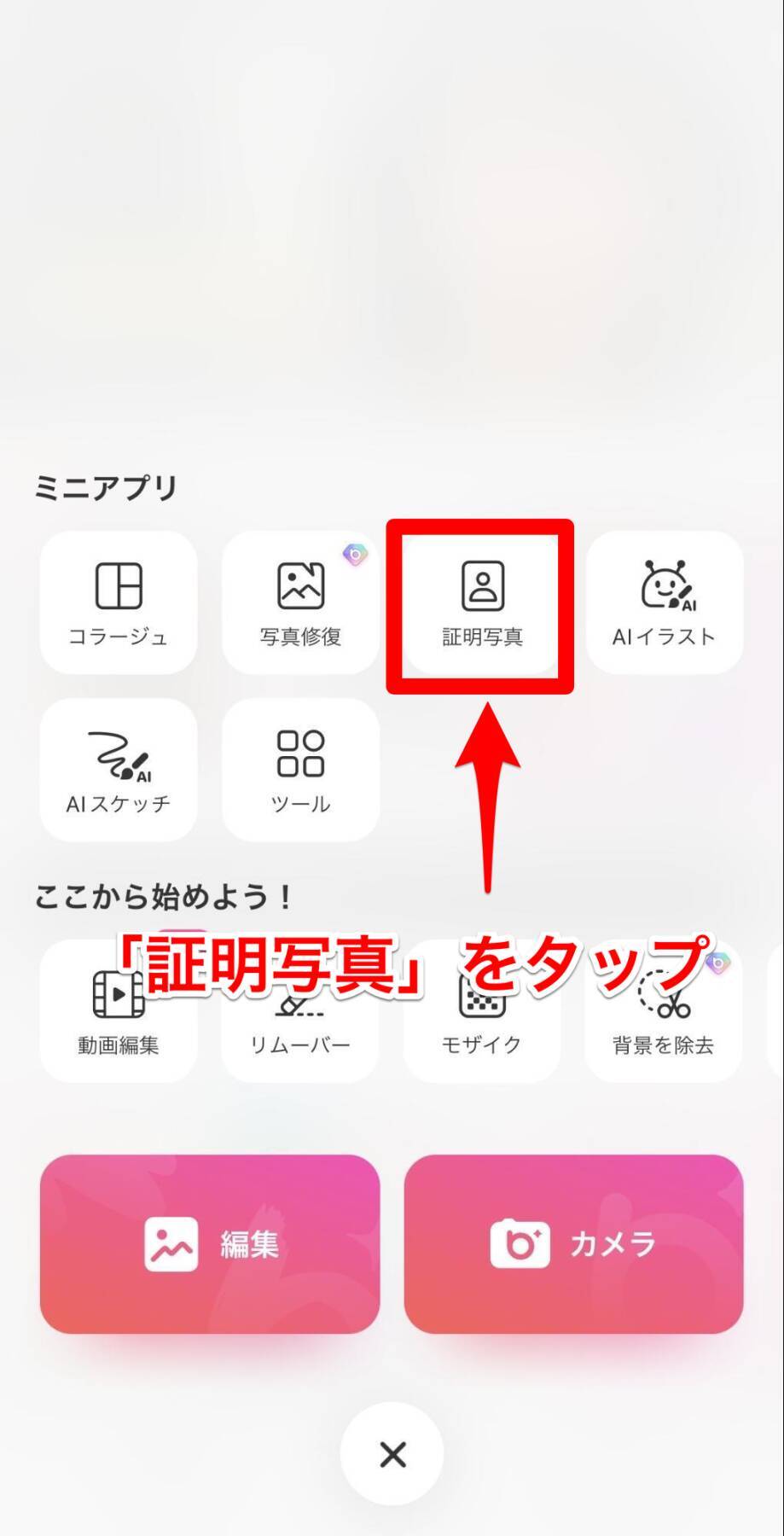Open the カメラ button
784x1536 pixels.
[x=573, y=1244]
